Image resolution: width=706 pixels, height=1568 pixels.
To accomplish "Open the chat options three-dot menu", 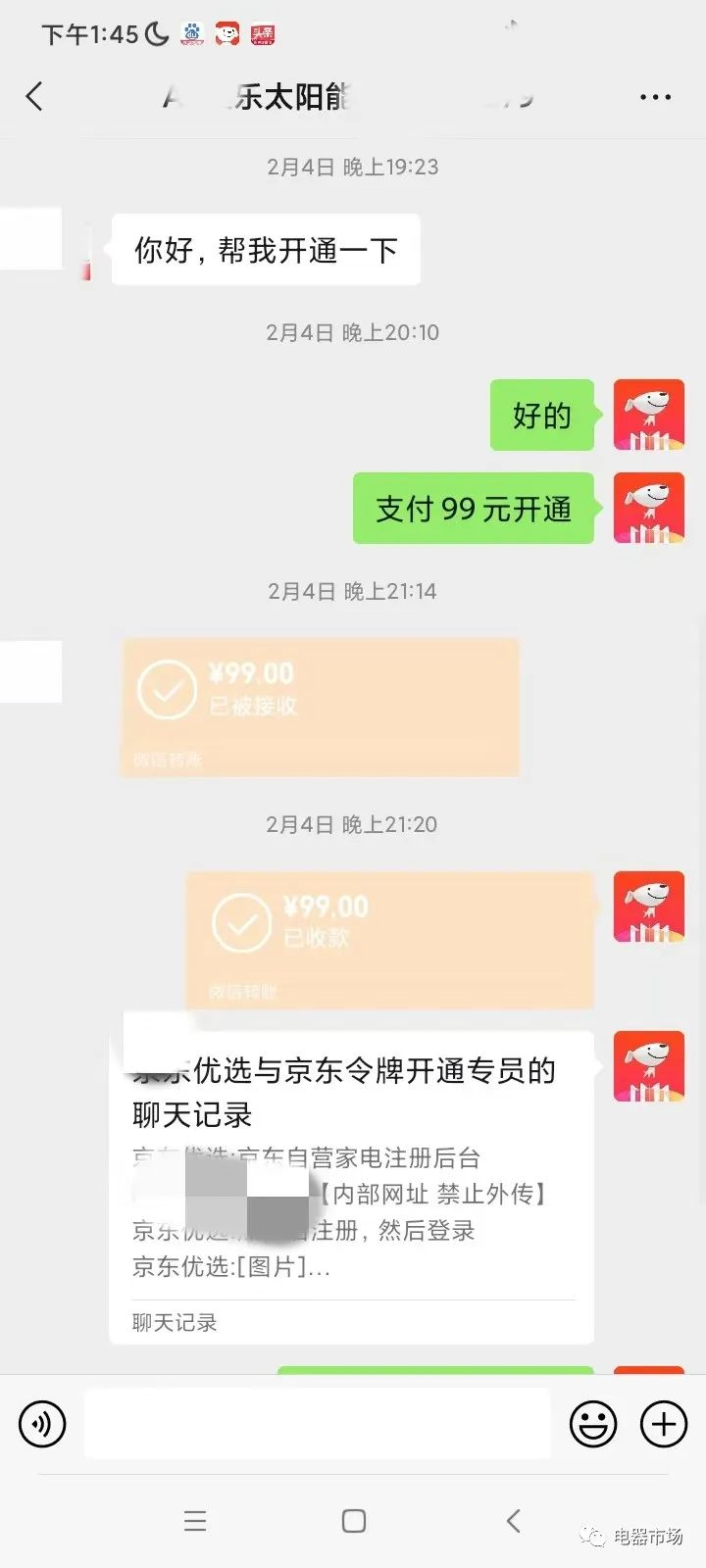I will 655,97.
